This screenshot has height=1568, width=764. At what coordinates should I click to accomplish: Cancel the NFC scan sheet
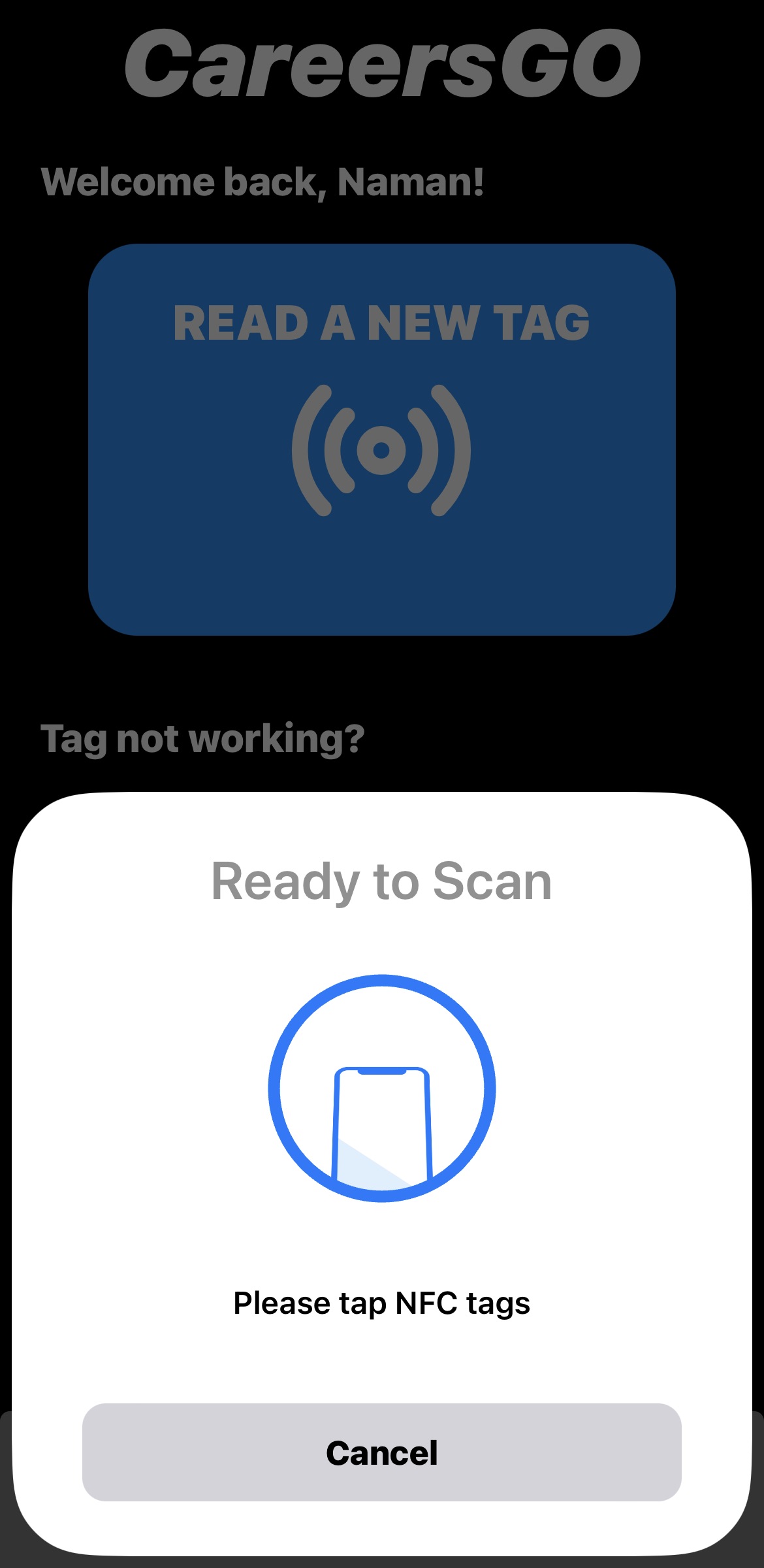tap(381, 1452)
